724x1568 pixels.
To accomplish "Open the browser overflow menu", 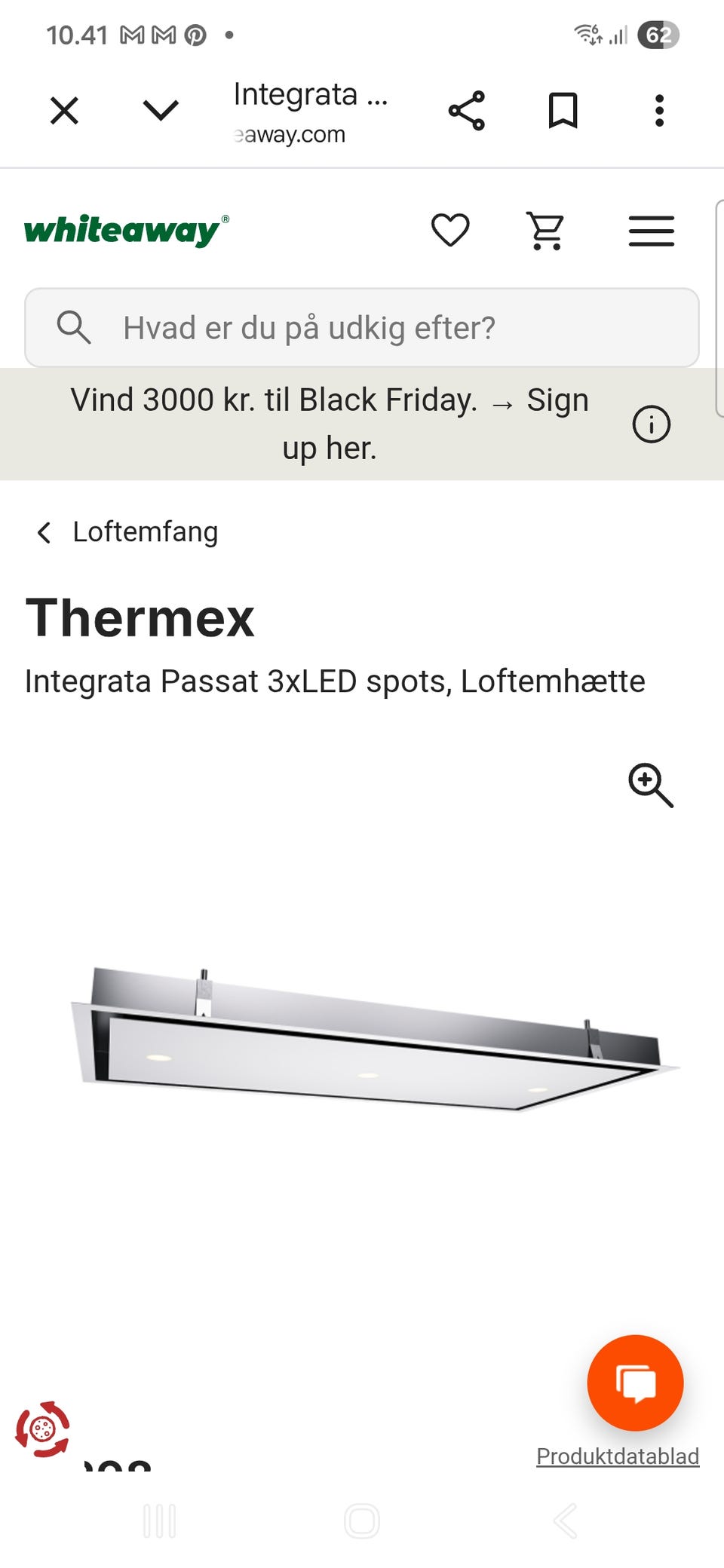I will click(659, 111).
